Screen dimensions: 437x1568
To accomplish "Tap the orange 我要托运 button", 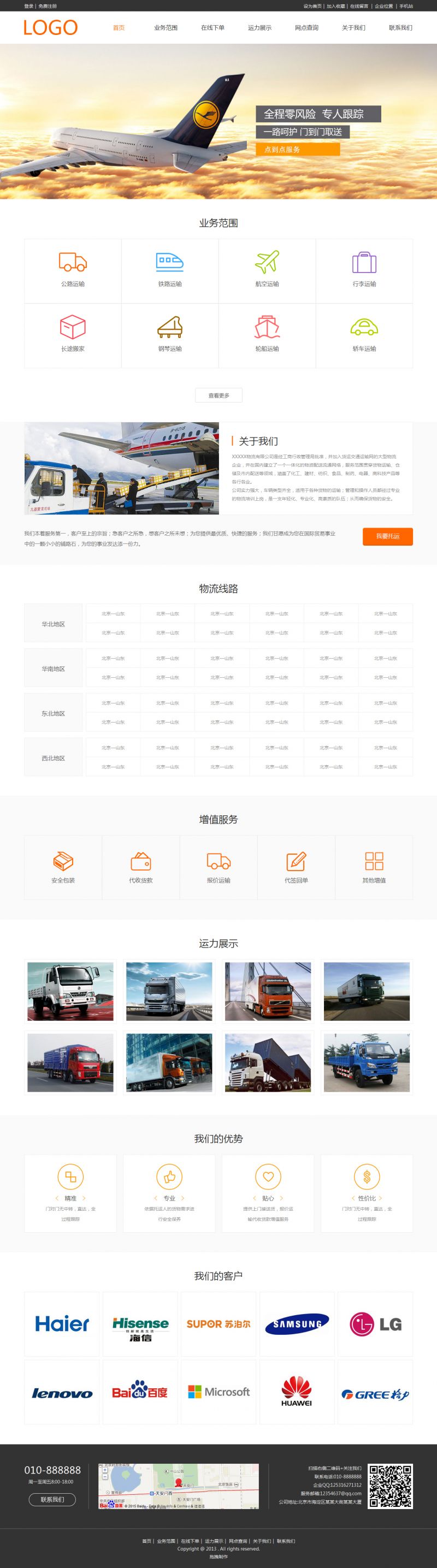I will tap(387, 536).
